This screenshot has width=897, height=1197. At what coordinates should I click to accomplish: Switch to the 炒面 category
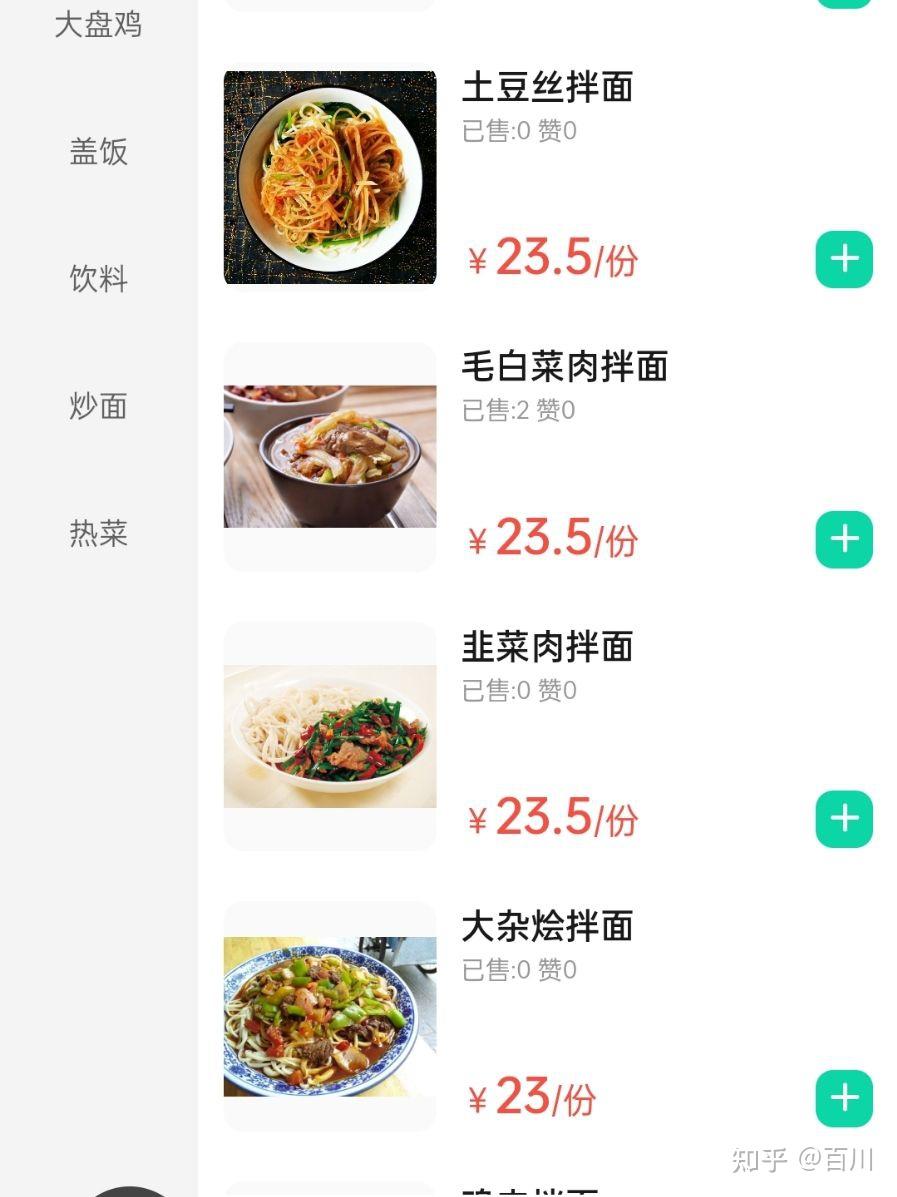(98, 406)
